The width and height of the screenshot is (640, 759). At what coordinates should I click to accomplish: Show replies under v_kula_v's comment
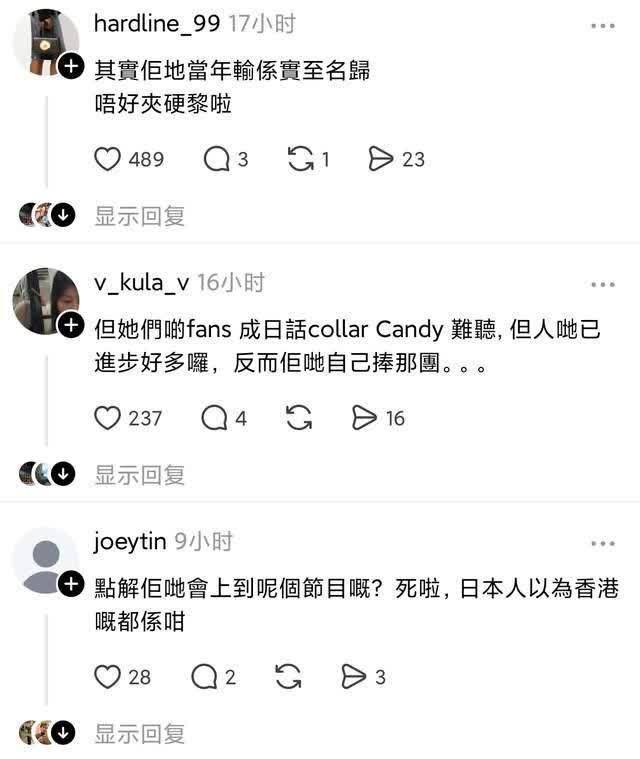139,474
